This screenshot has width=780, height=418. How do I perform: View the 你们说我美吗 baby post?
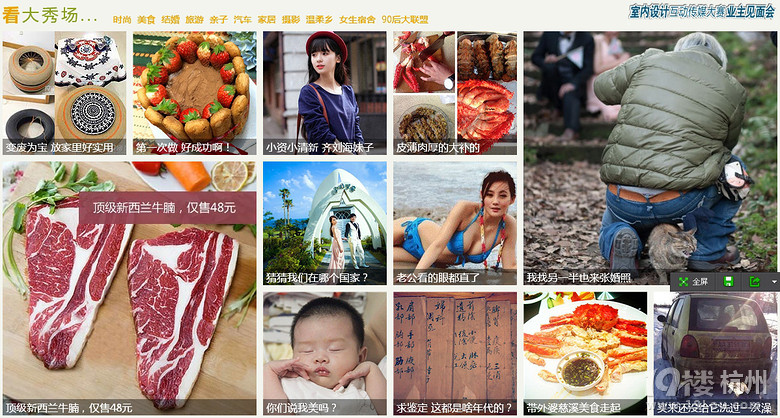pyautogui.click(x=324, y=352)
